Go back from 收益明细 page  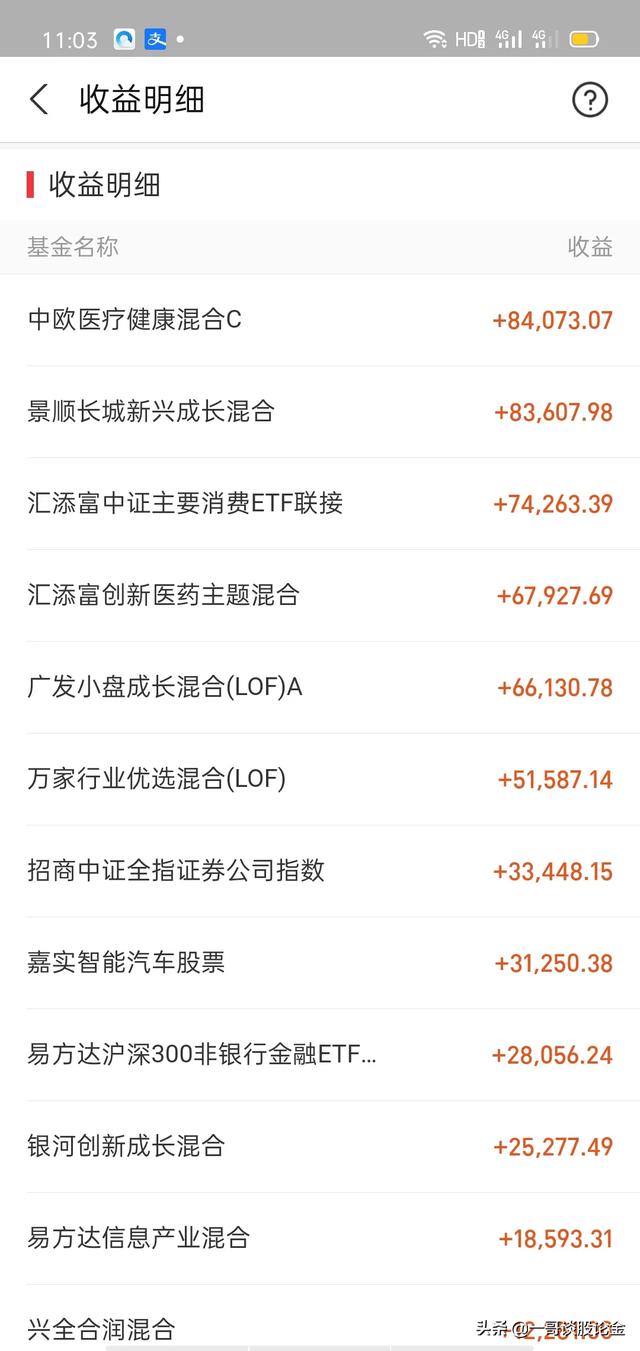pyautogui.click(x=39, y=99)
